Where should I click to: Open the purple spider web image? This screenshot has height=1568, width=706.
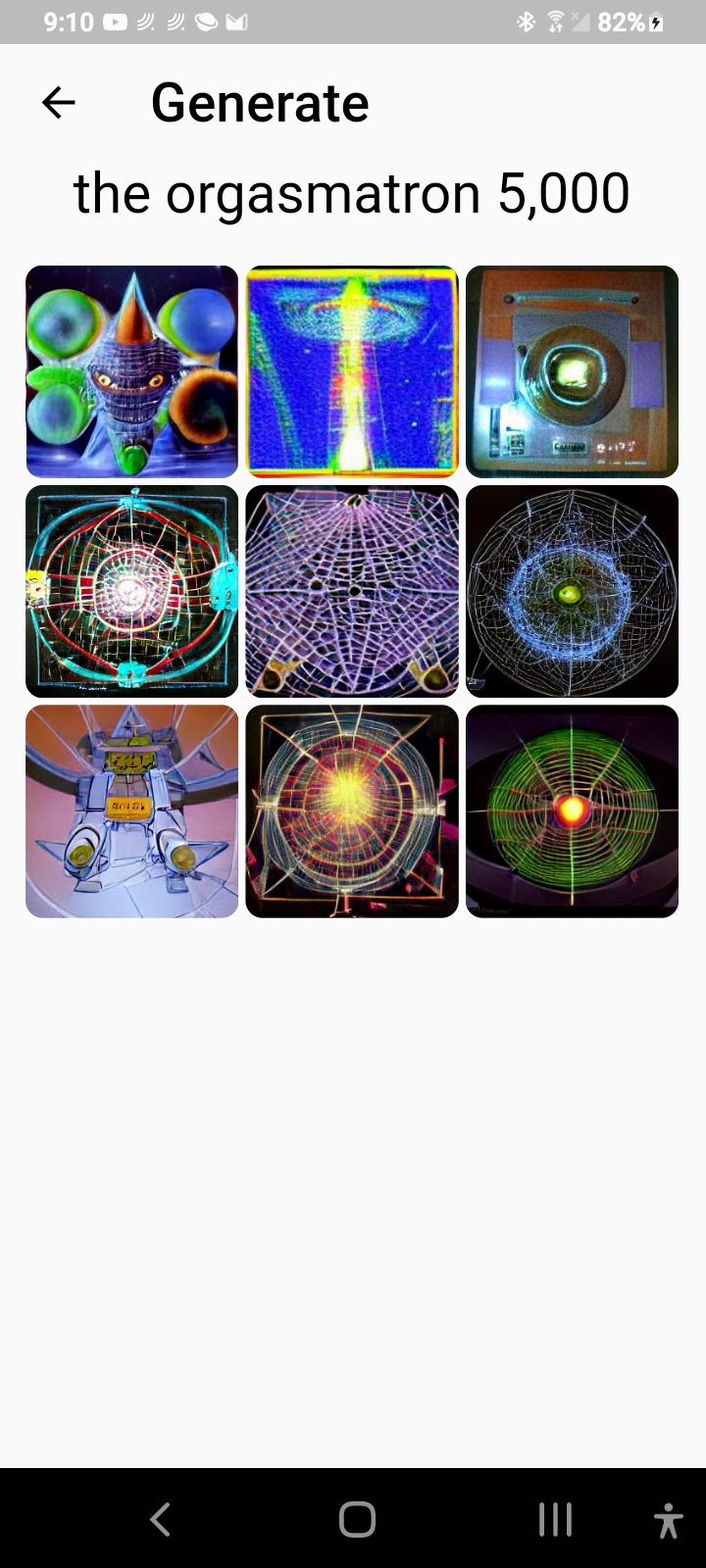tap(352, 591)
